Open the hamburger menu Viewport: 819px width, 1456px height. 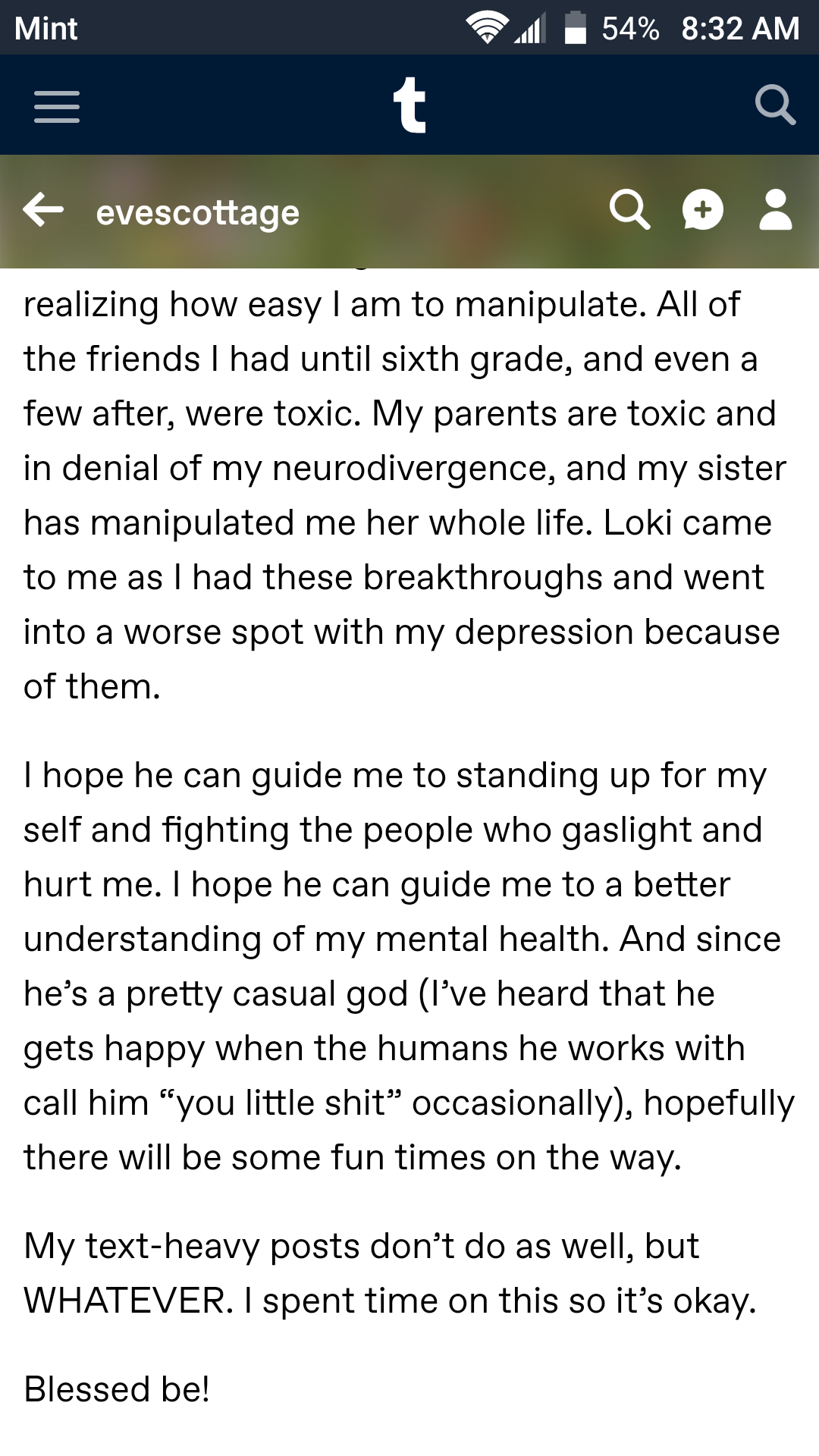57,106
